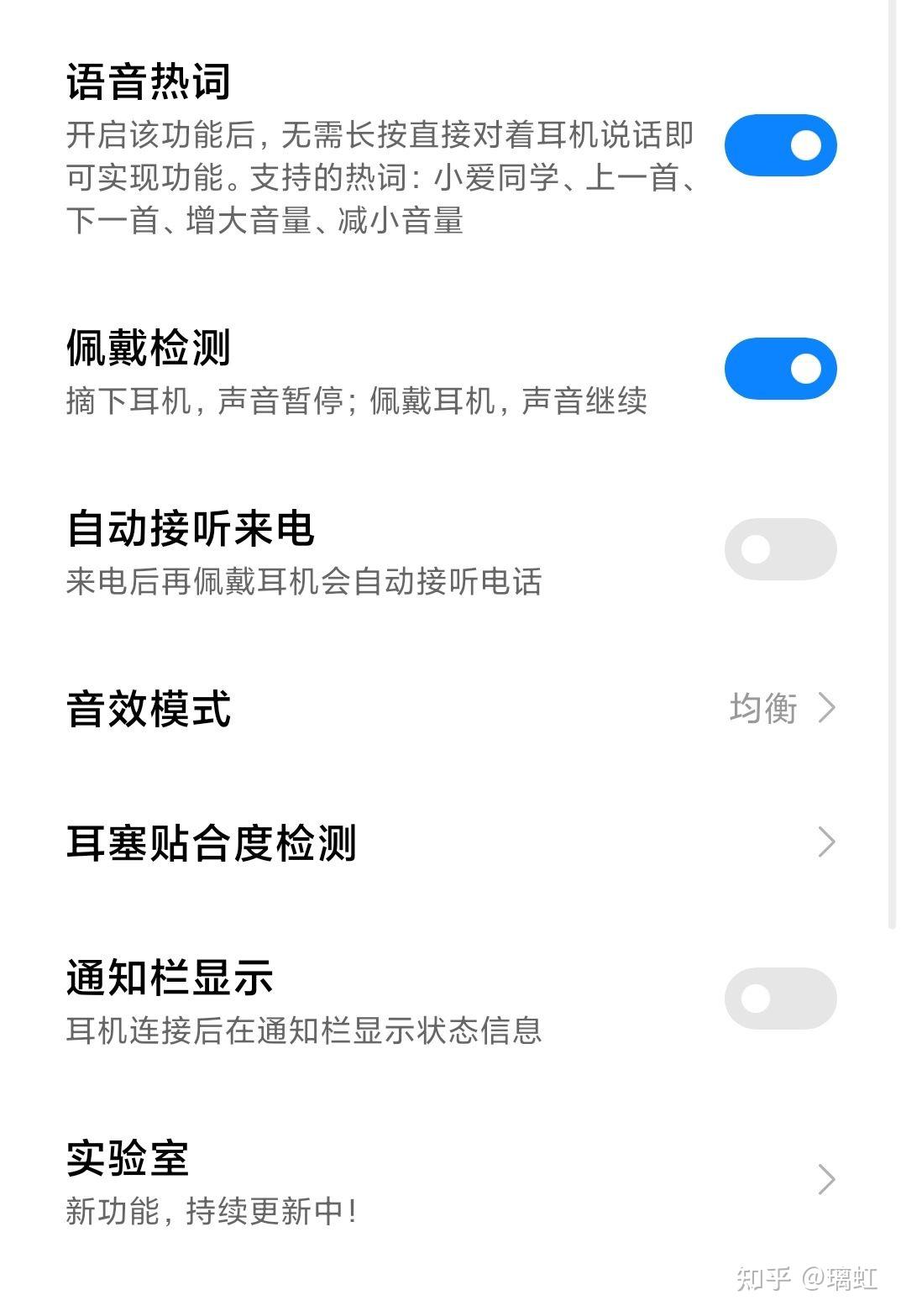Click the 来电后再佩戴耳机 description line
The image size is (901, 1316).
point(306,579)
